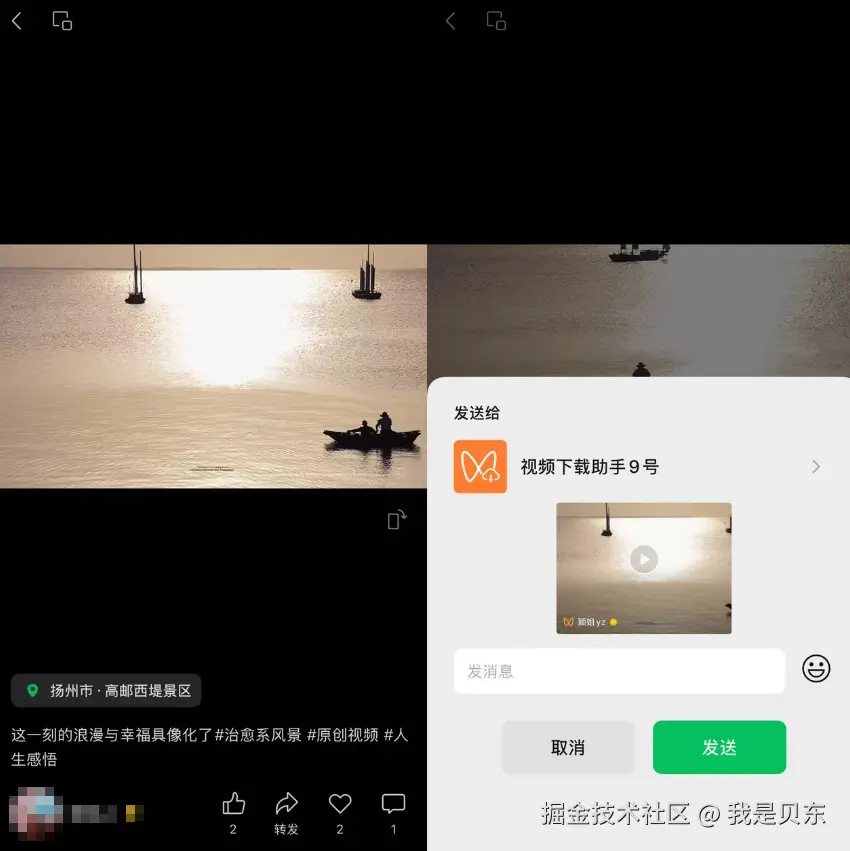850x851 pixels.
Task: Open the comments bubble icon
Action: click(x=393, y=804)
